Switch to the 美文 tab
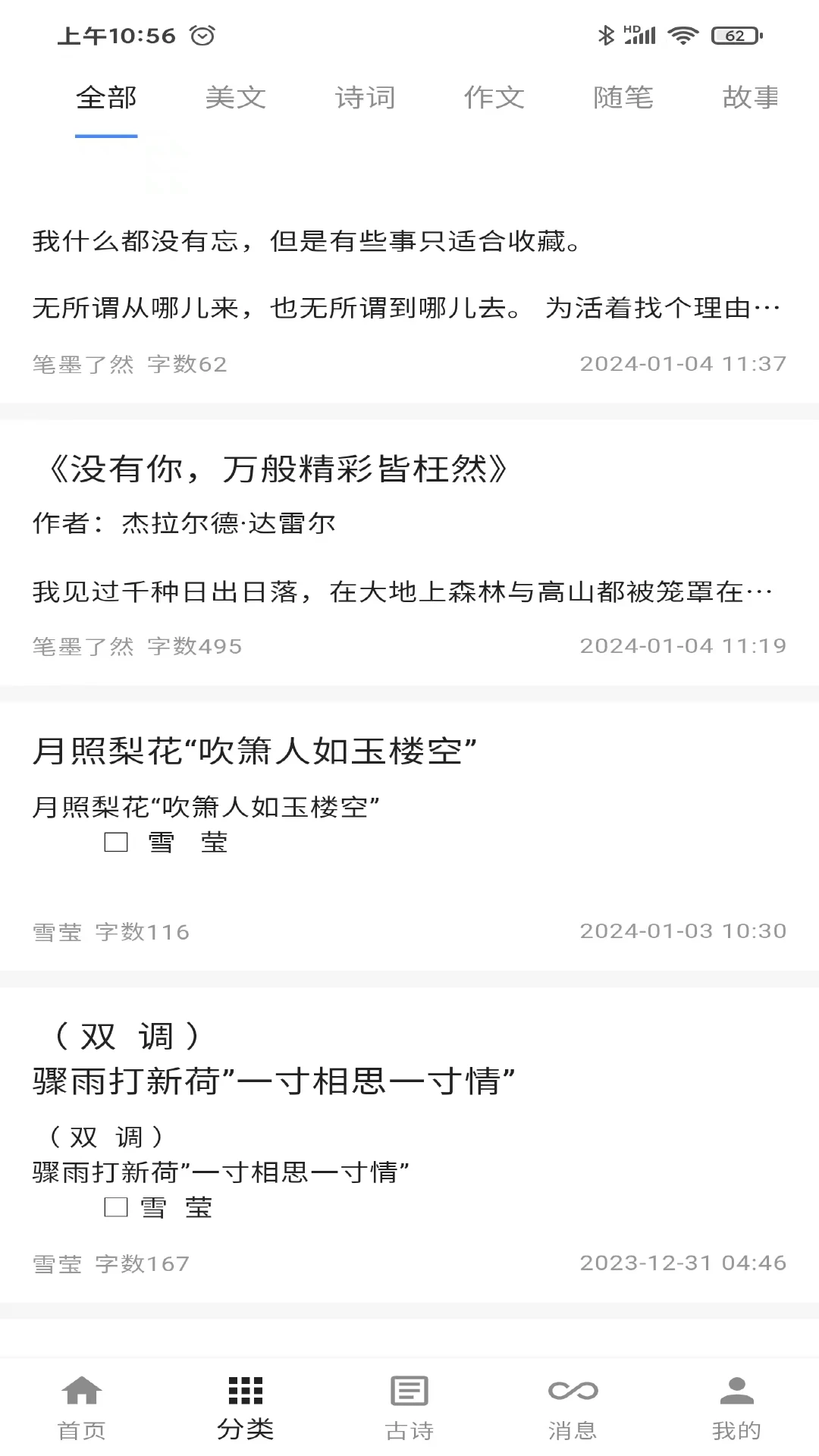 point(236,97)
